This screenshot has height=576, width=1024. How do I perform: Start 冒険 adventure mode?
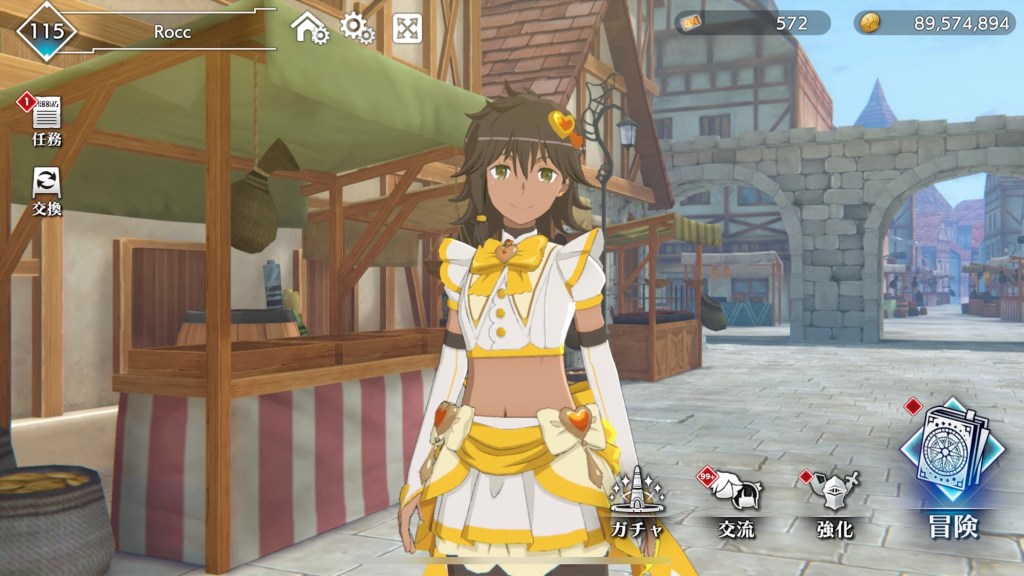[950, 470]
